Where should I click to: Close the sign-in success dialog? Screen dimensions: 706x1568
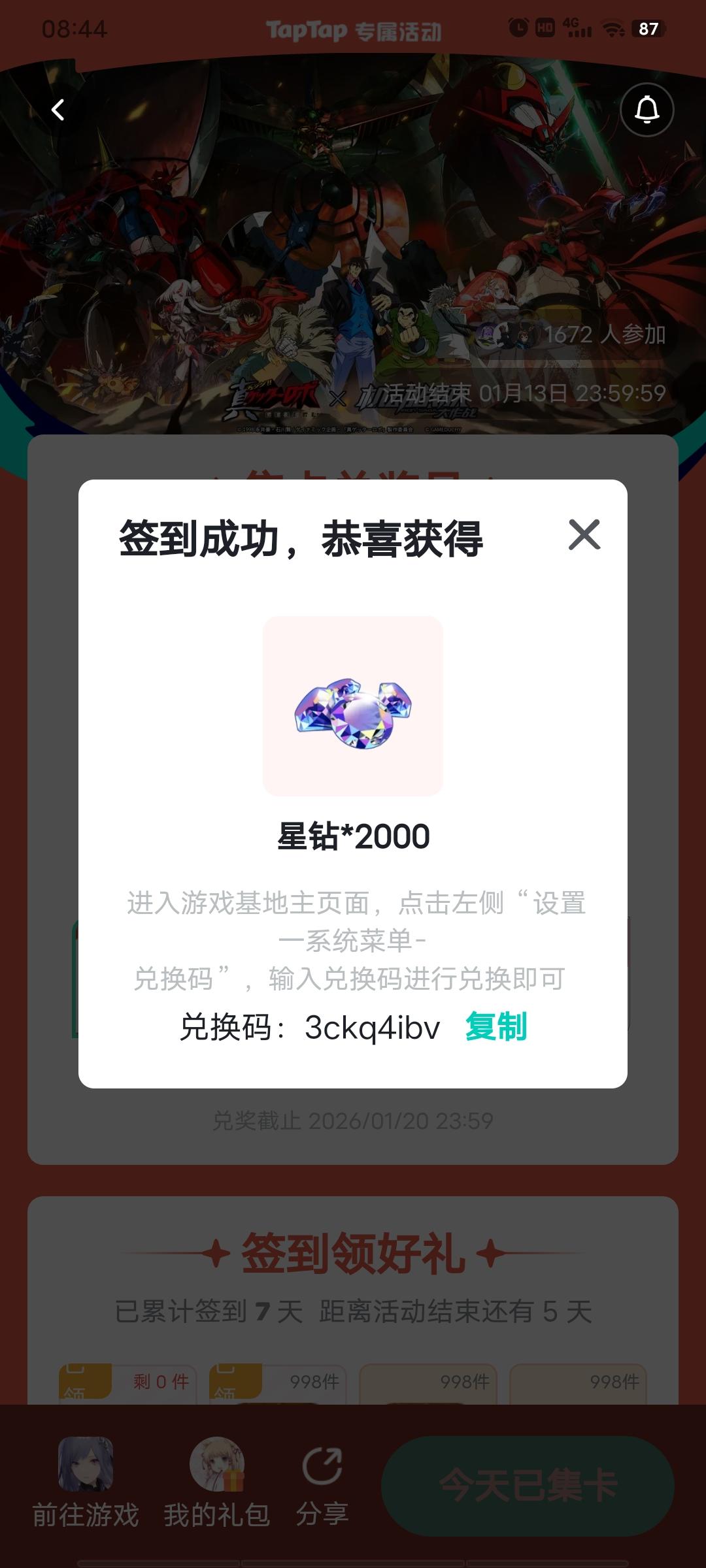point(584,535)
